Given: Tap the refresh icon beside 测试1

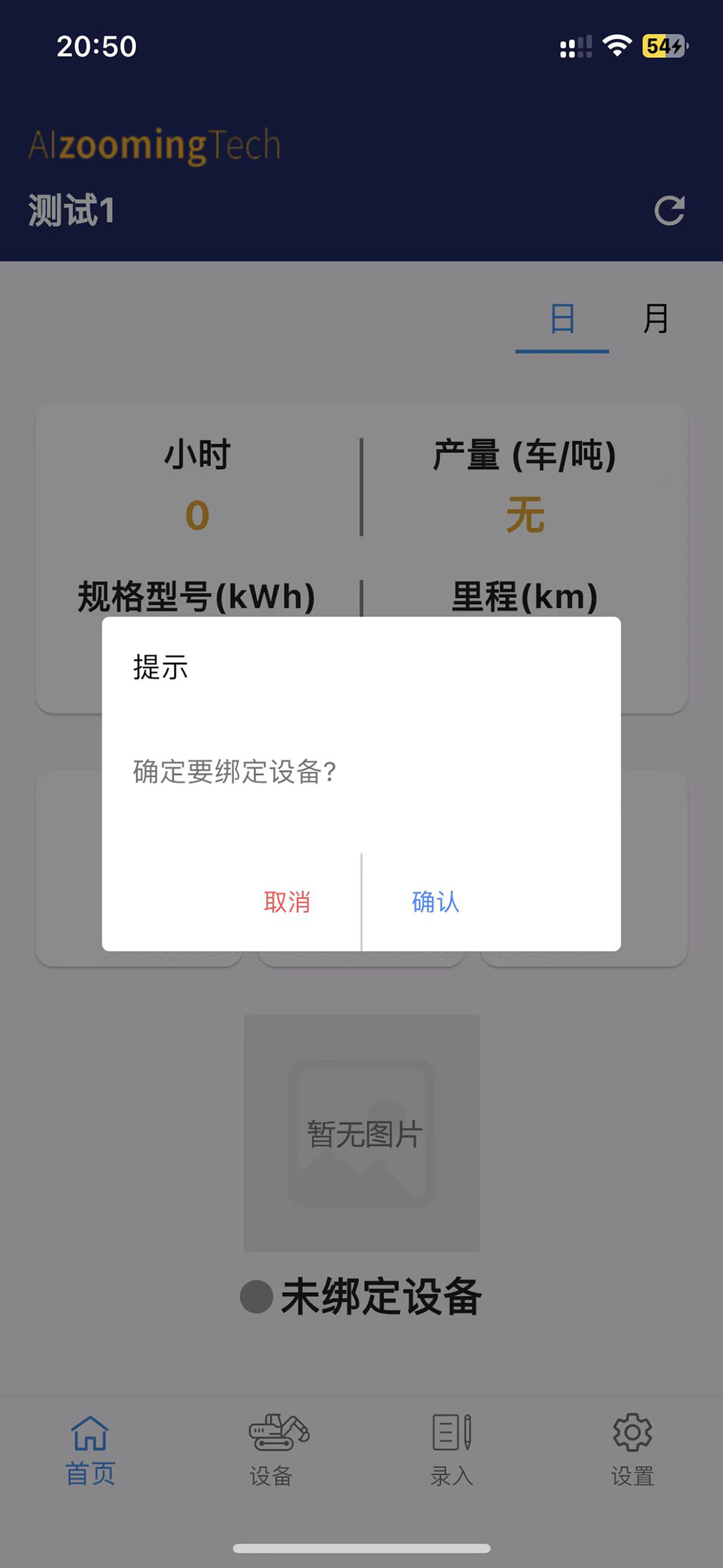Looking at the screenshot, I should (669, 210).
